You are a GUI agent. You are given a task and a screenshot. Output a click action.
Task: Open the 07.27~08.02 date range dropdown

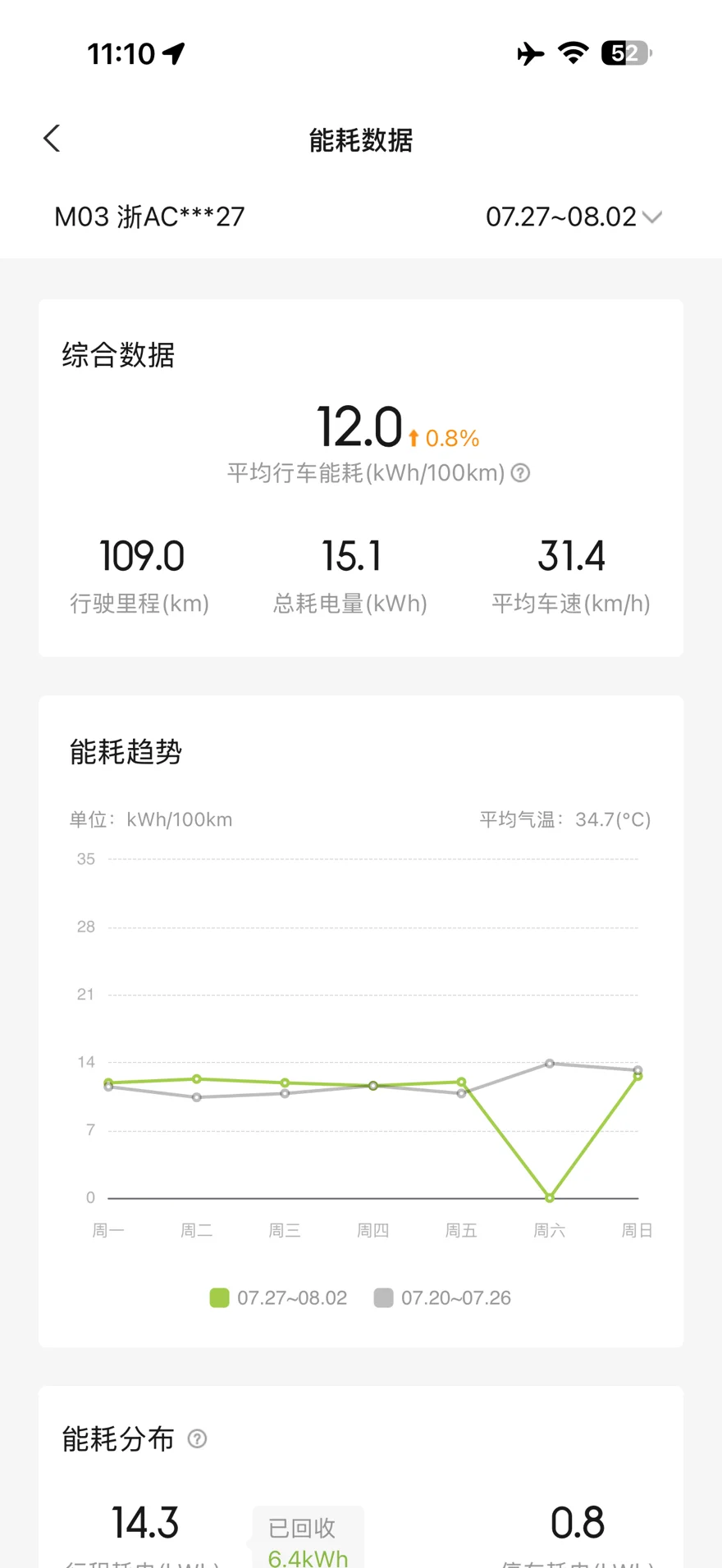(x=573, y=217)
